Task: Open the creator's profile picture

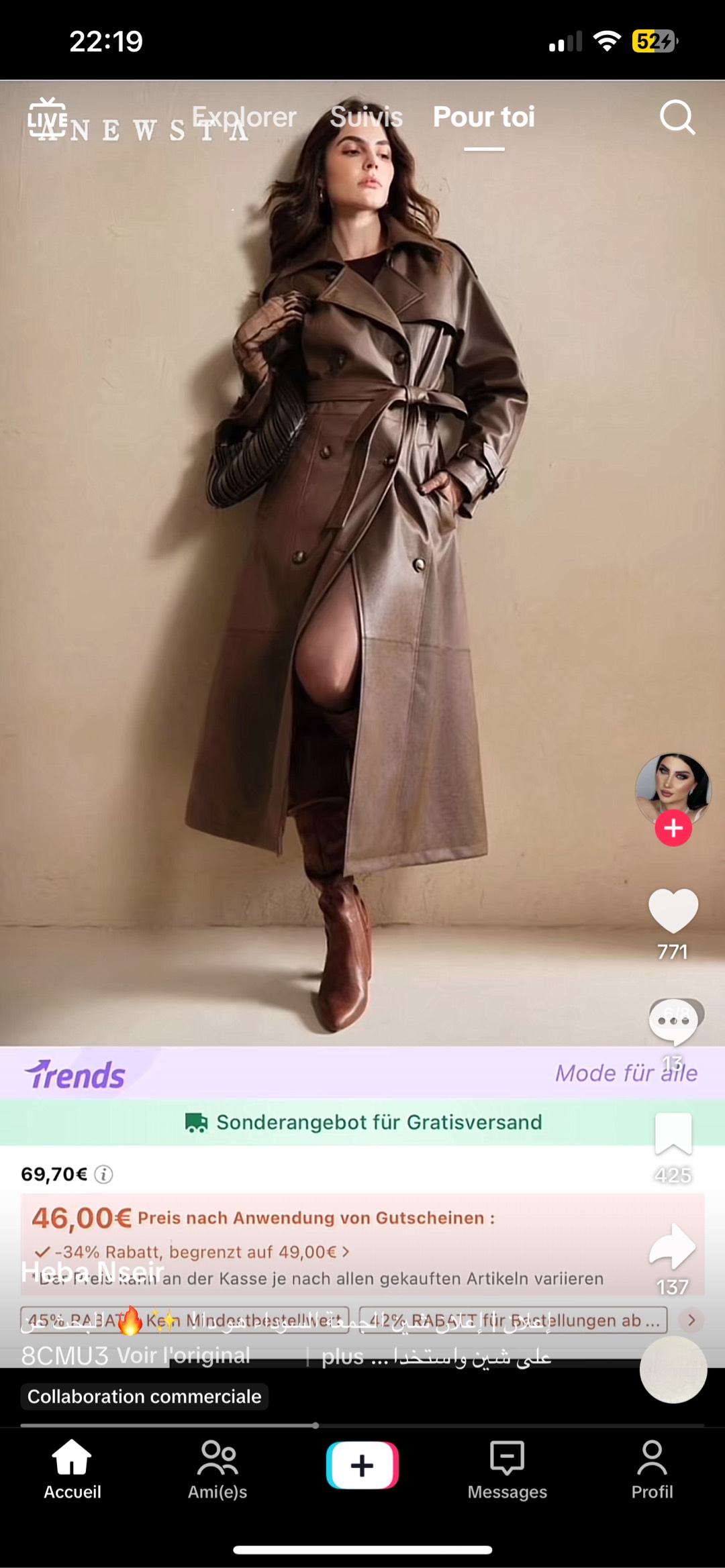Action: click(x=673, y=788)
